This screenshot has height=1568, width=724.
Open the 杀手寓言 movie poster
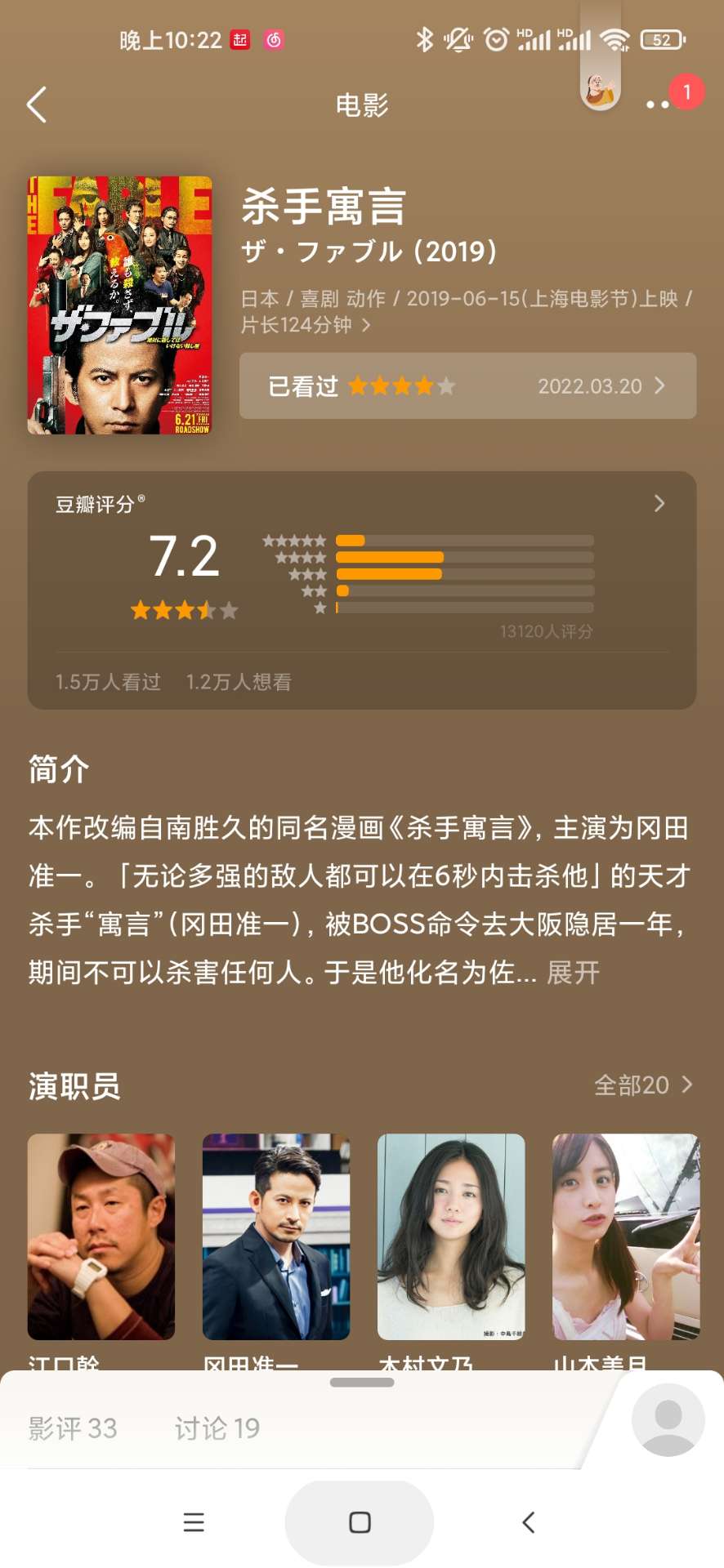pos(119,305)
